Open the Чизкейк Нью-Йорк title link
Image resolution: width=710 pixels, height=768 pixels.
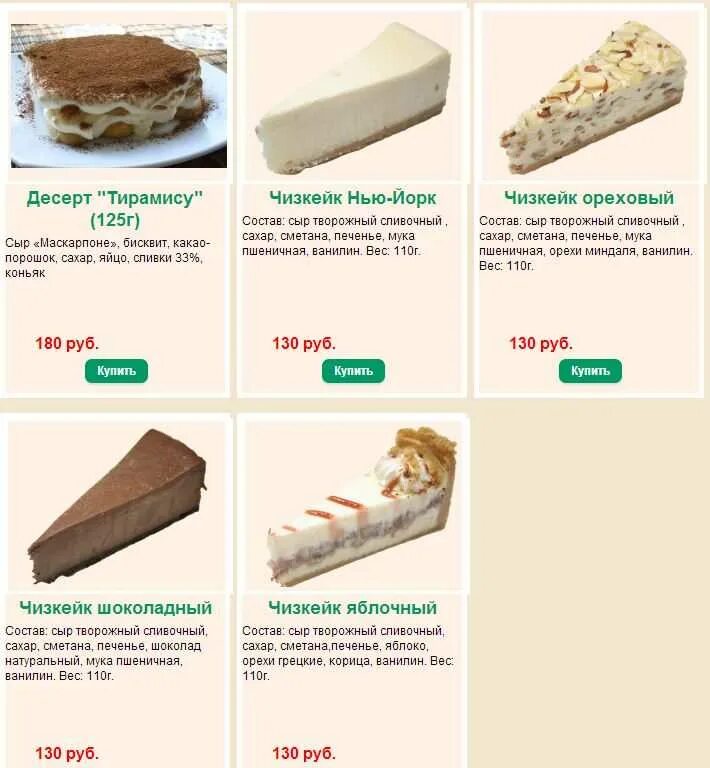pyautogui.click(x=353, y=198)
